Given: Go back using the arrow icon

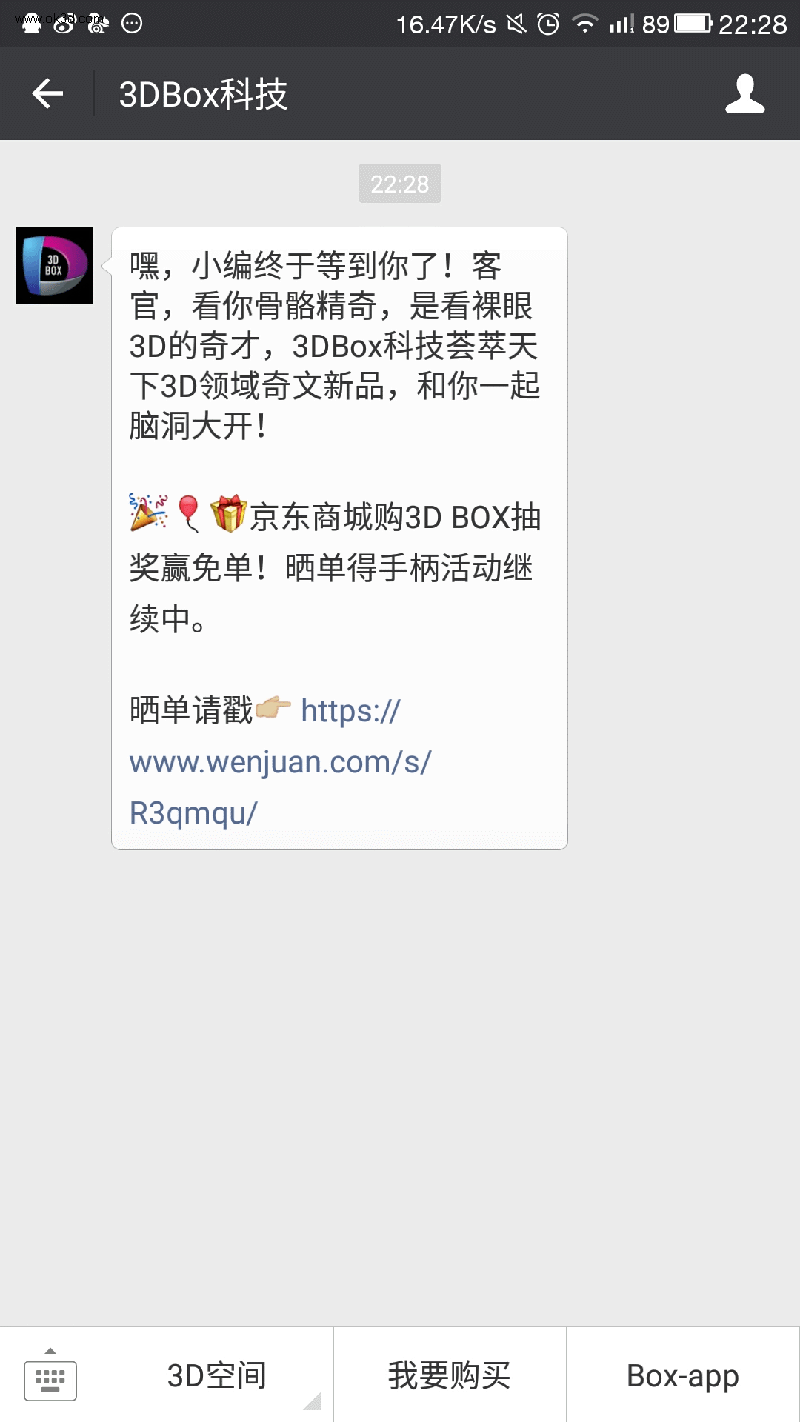Looking at the screenshot, I should click(47, 94).
